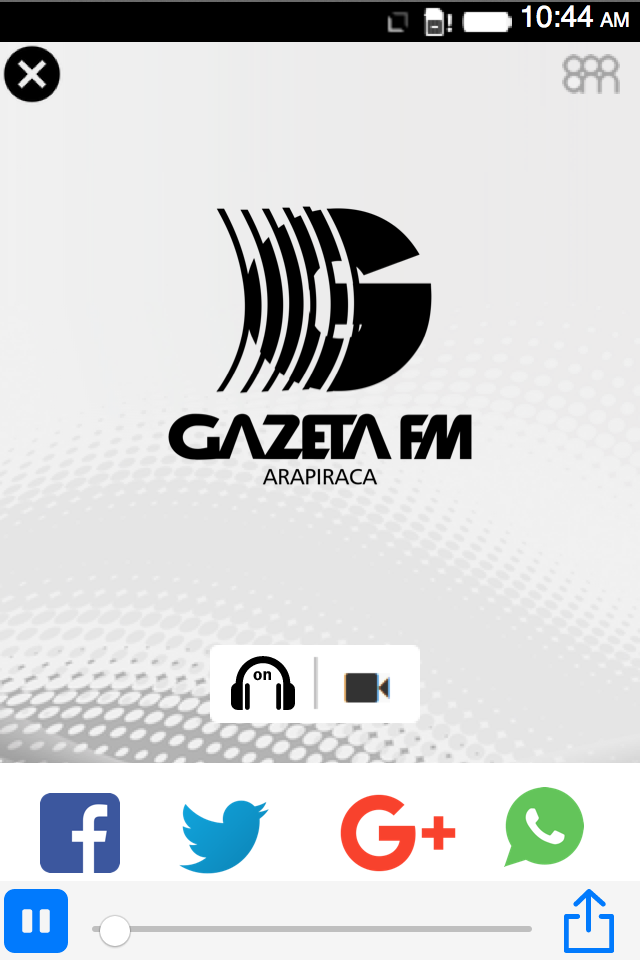Screen dimensions: 640x960
Task: Pause the radio playback
Action: coord(36,921)
